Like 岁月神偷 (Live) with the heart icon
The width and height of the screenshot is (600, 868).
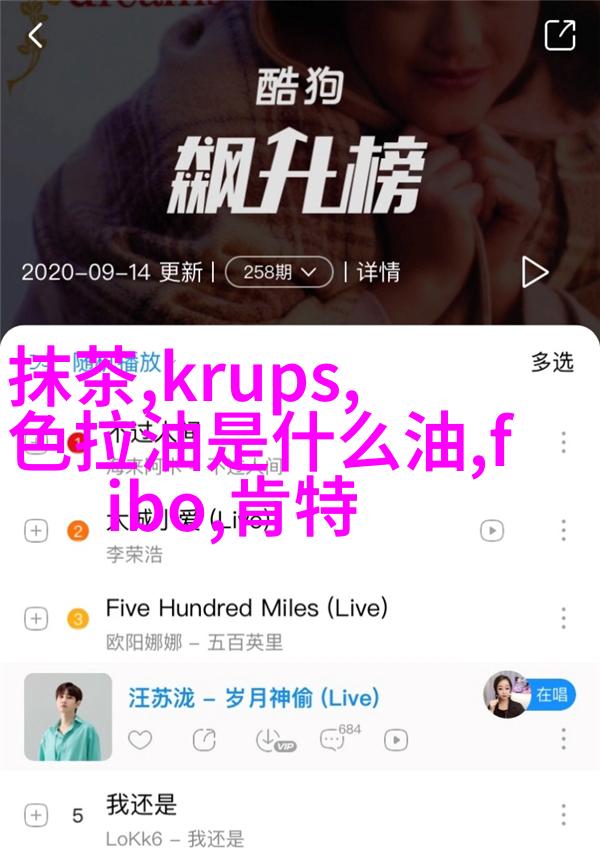140,741
